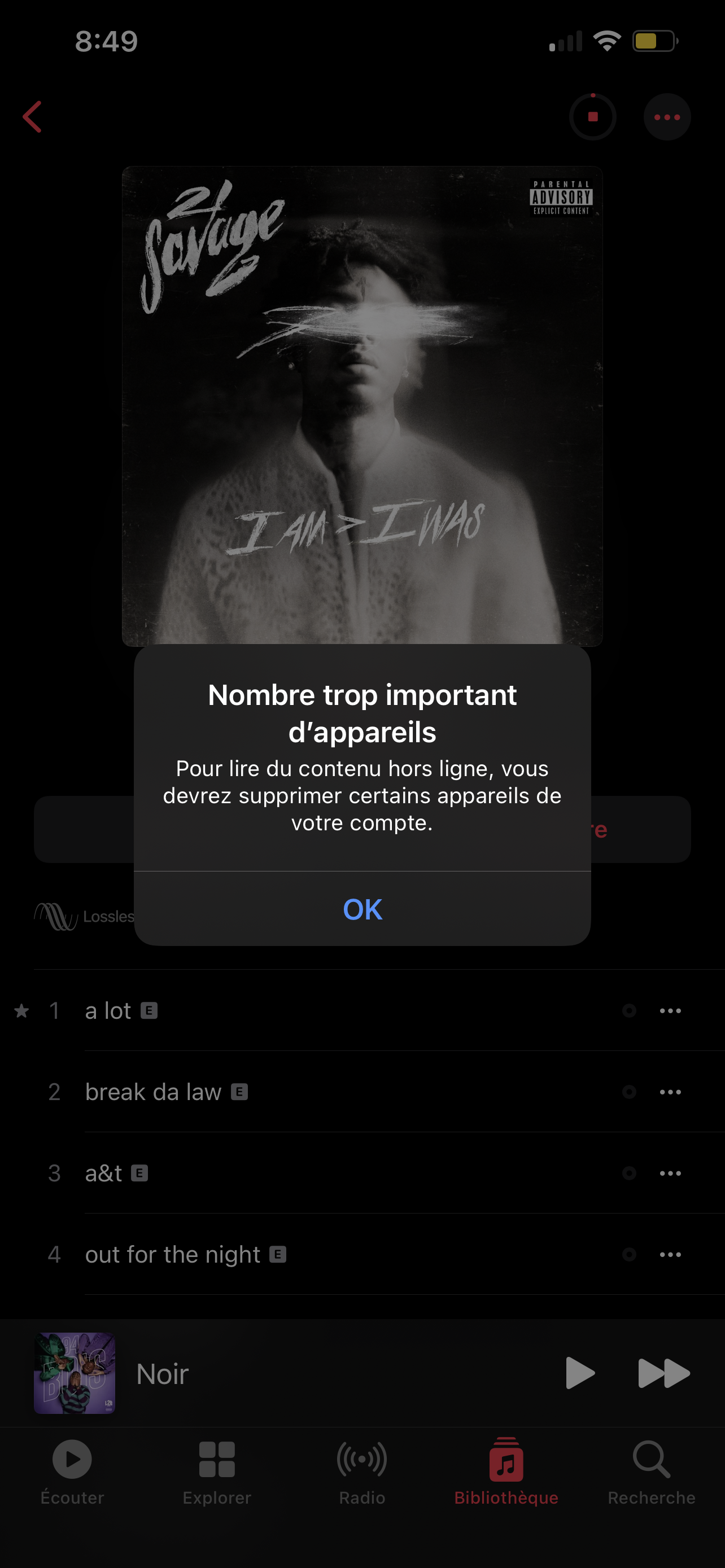The image size is (725, 1568).
Task: Switch to the Explorer tab
Action: (x=217, y=1470)
